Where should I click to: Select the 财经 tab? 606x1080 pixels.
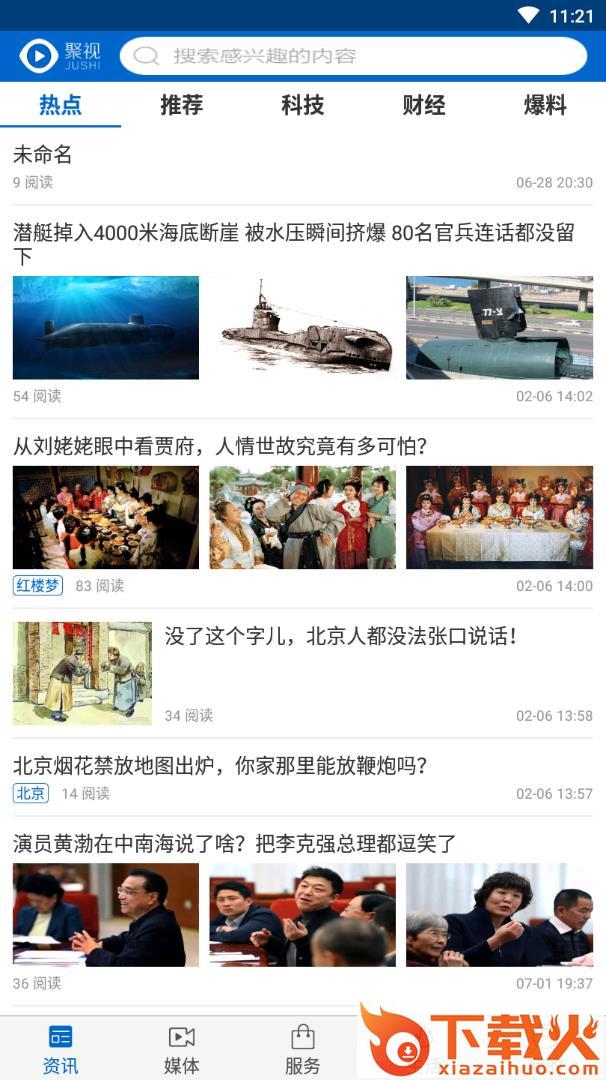point(424,105)
